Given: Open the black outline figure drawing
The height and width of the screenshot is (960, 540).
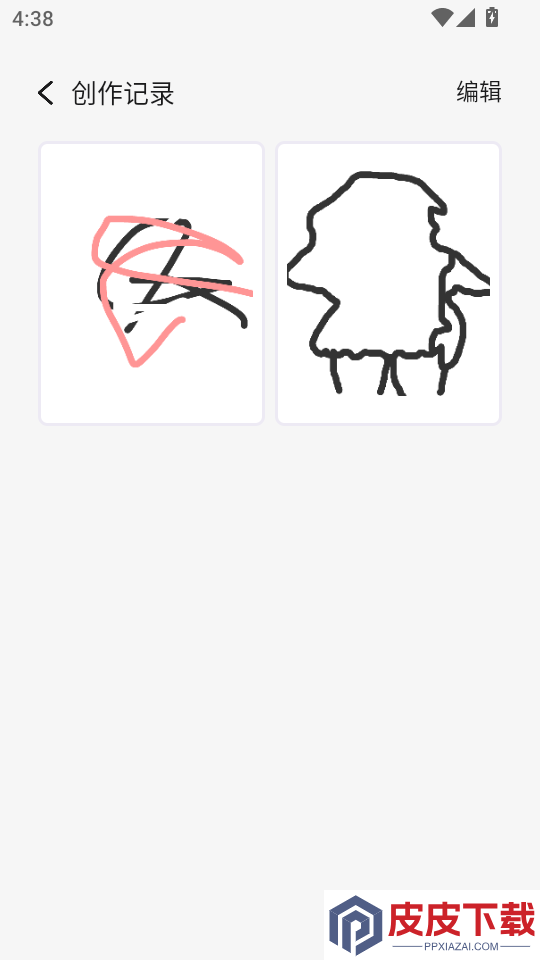Looking at the screenshot, I should [x=389, y=283].
